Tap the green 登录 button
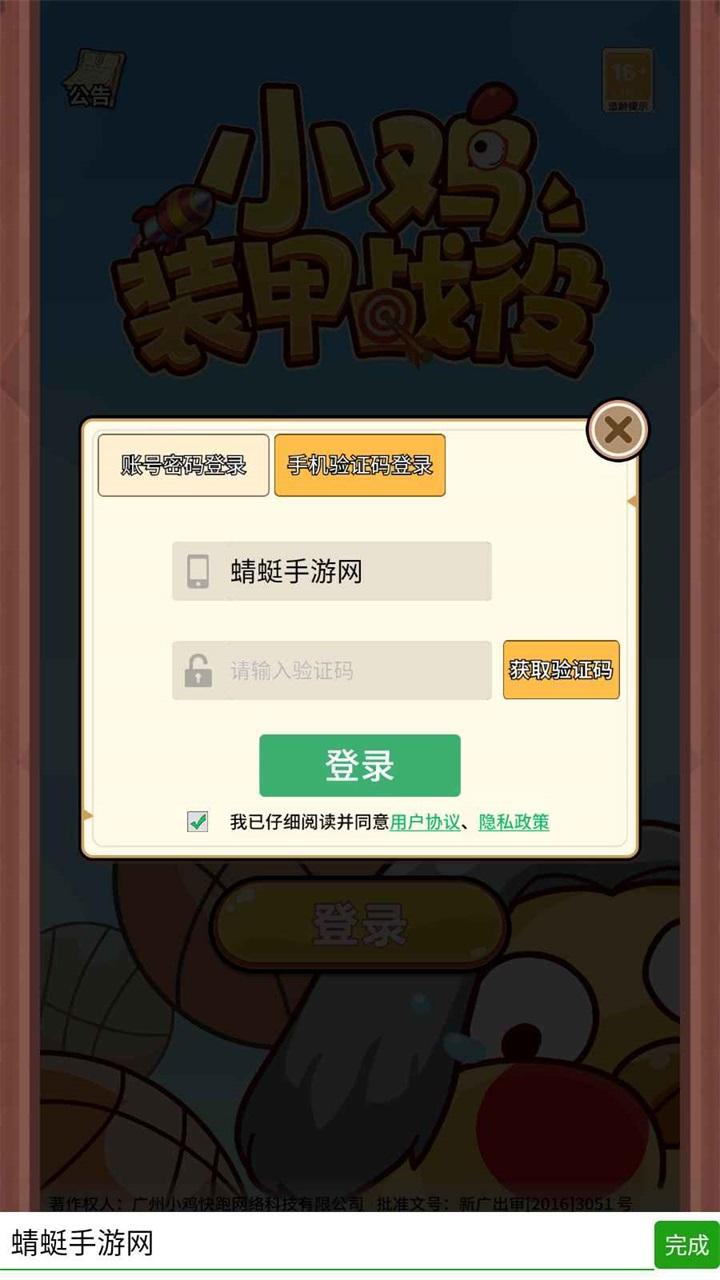The image size is (720, 1280). 360,766
